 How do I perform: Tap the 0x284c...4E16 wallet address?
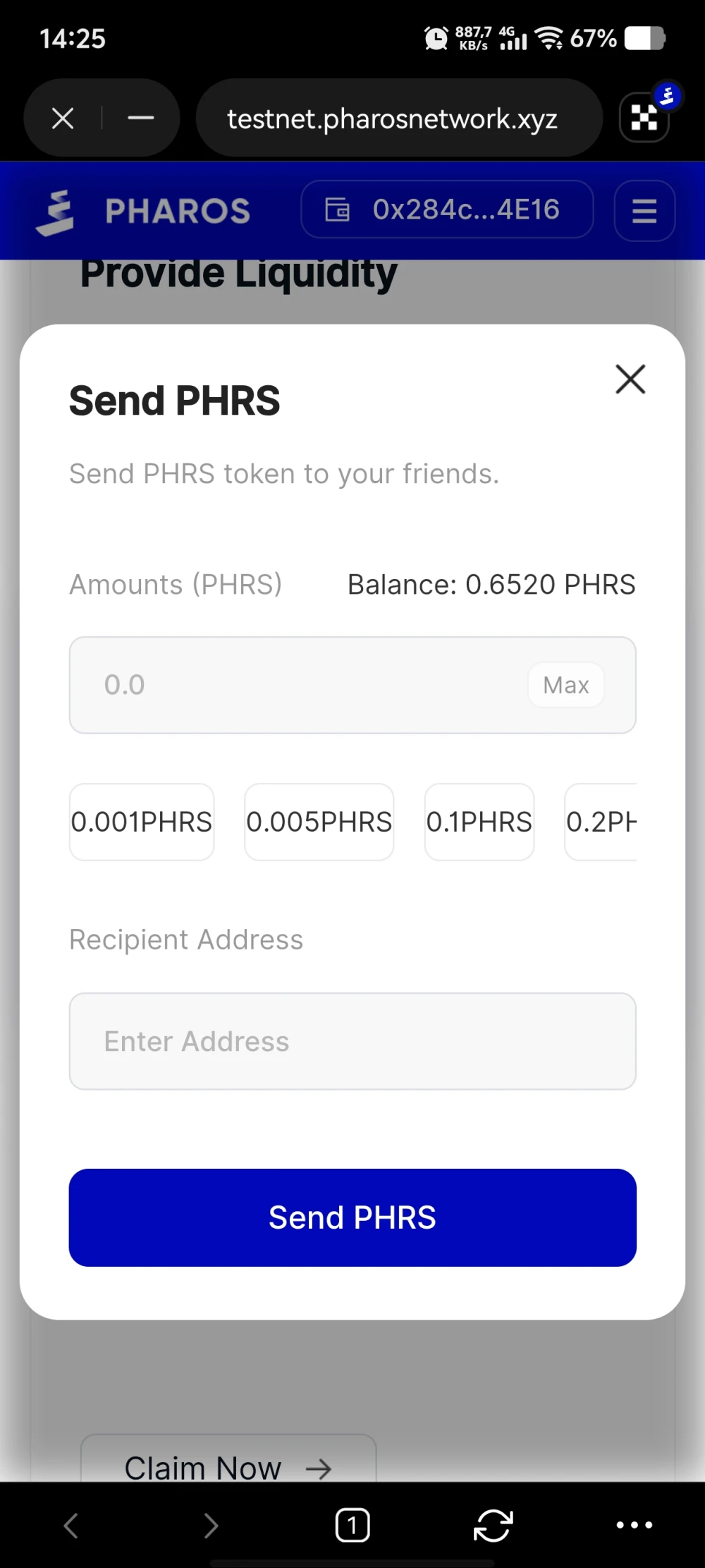pos(465,209)
